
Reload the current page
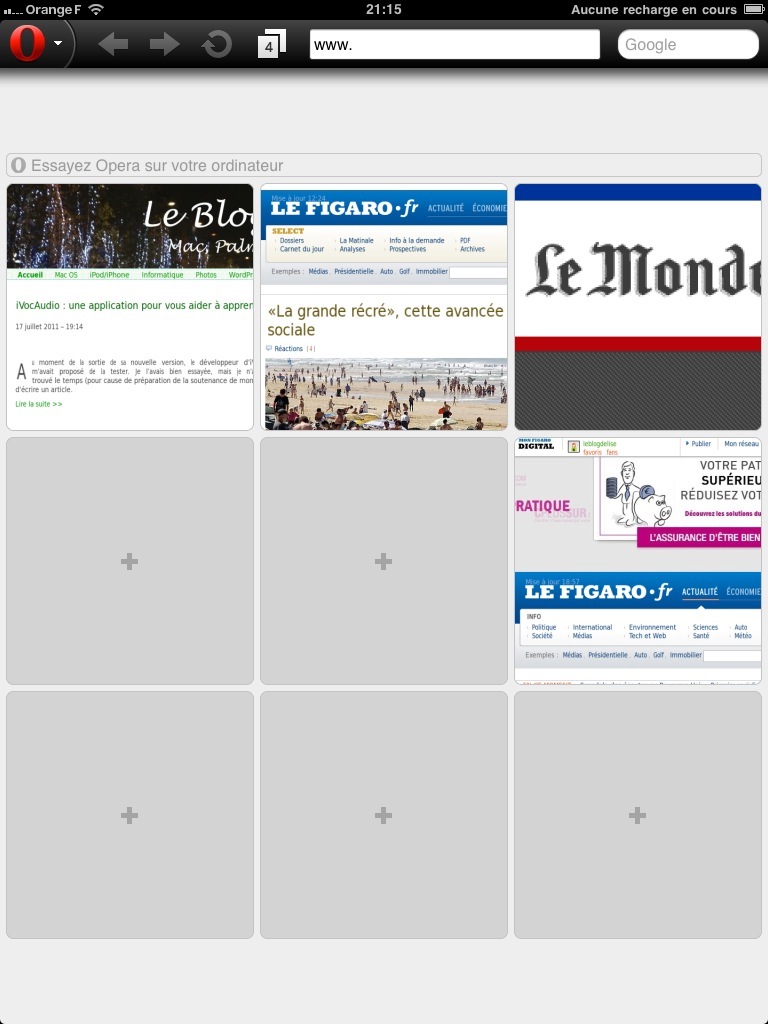point(216,44)
